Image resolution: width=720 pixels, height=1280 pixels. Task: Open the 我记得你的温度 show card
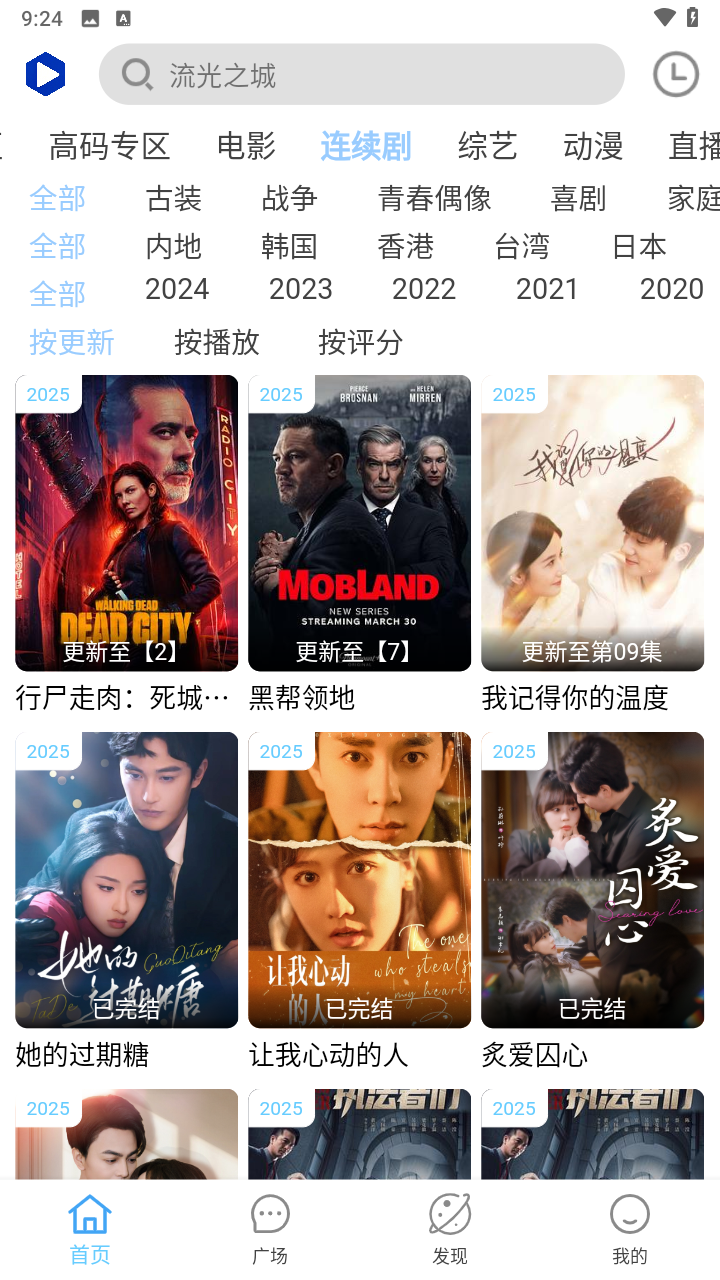coord(592,523)
